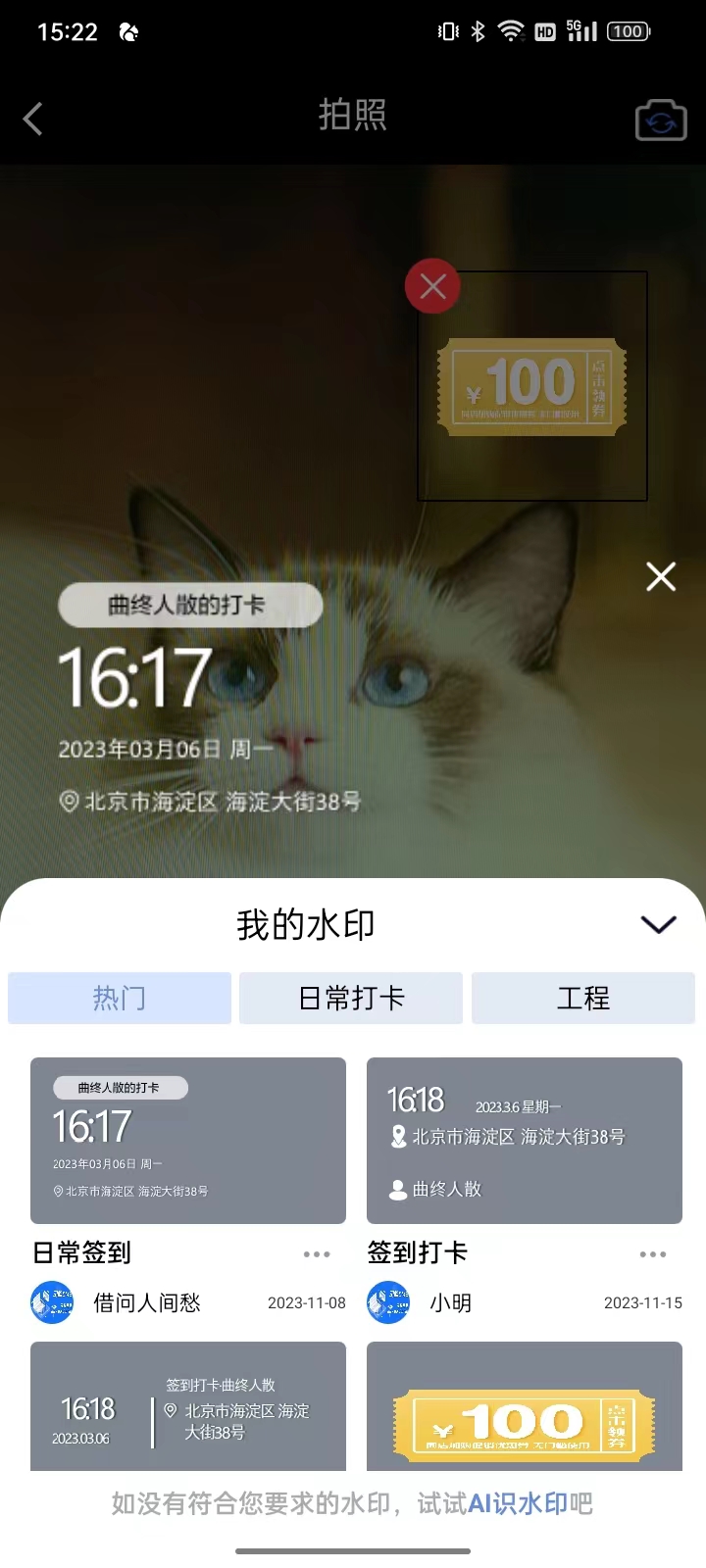Switch to the 热门 tab

coord(120,998)
